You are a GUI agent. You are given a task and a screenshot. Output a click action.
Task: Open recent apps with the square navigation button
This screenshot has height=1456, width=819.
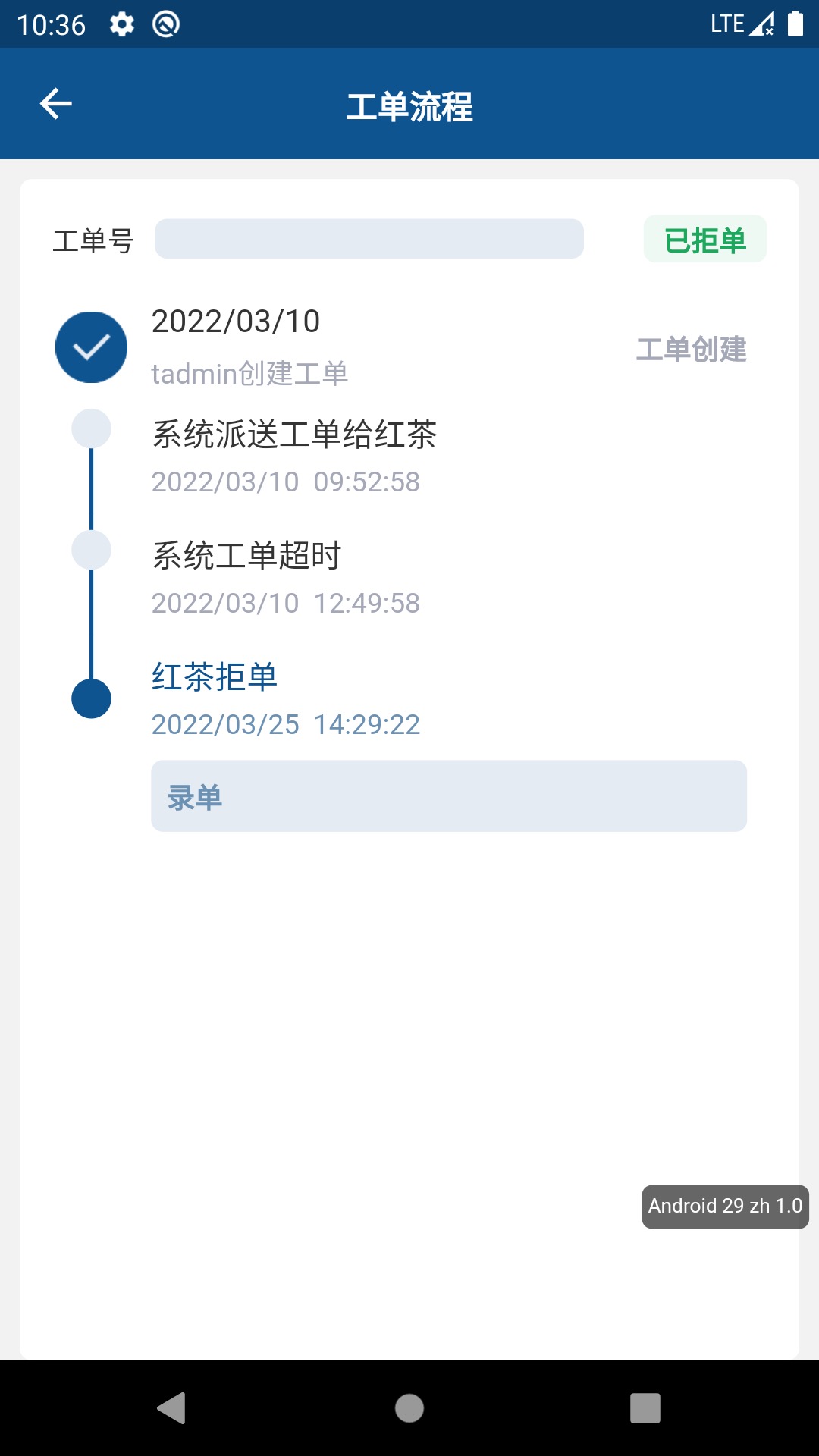coord(645,1410)
